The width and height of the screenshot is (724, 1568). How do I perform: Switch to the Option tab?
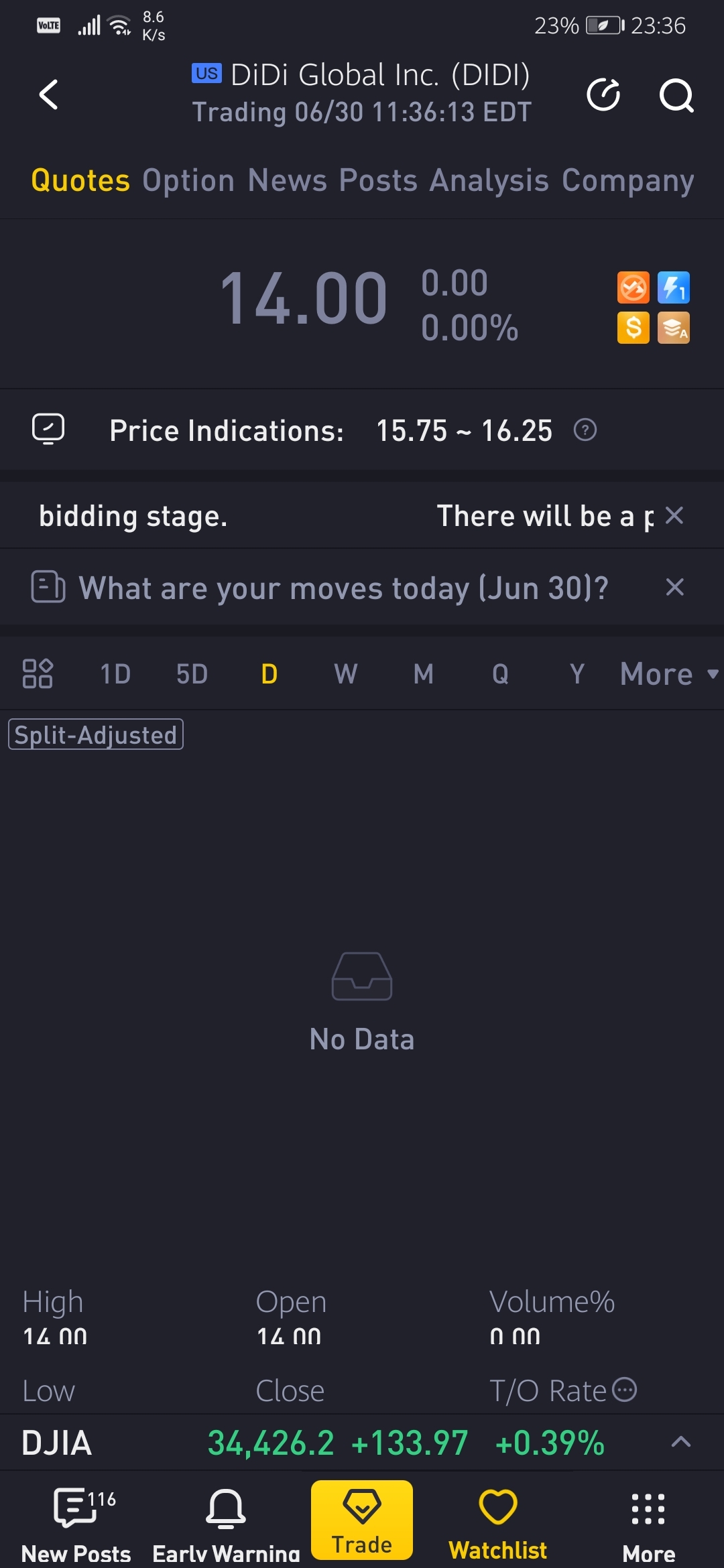(x=188, y=181)
